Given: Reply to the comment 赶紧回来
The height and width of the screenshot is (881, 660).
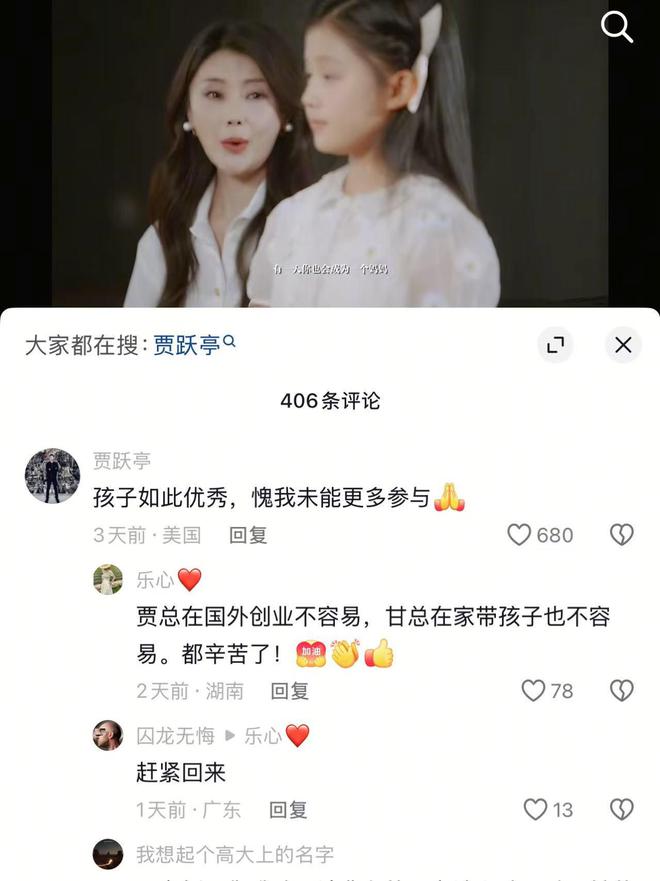Looking at the screenshot, I should click(288, 809).
